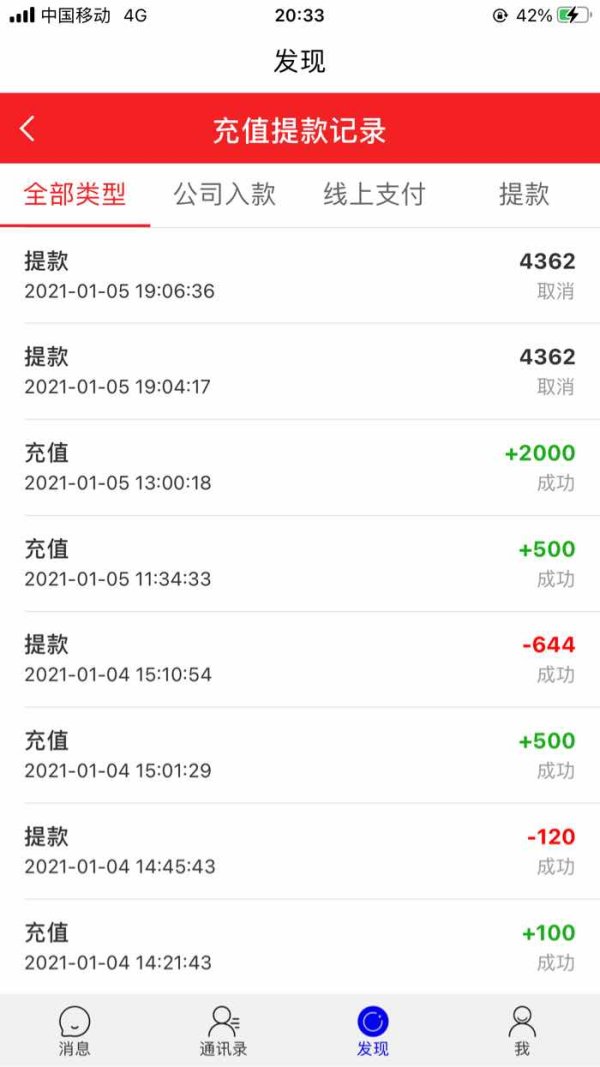Switch to 公司入款 tab

(224, 195)
